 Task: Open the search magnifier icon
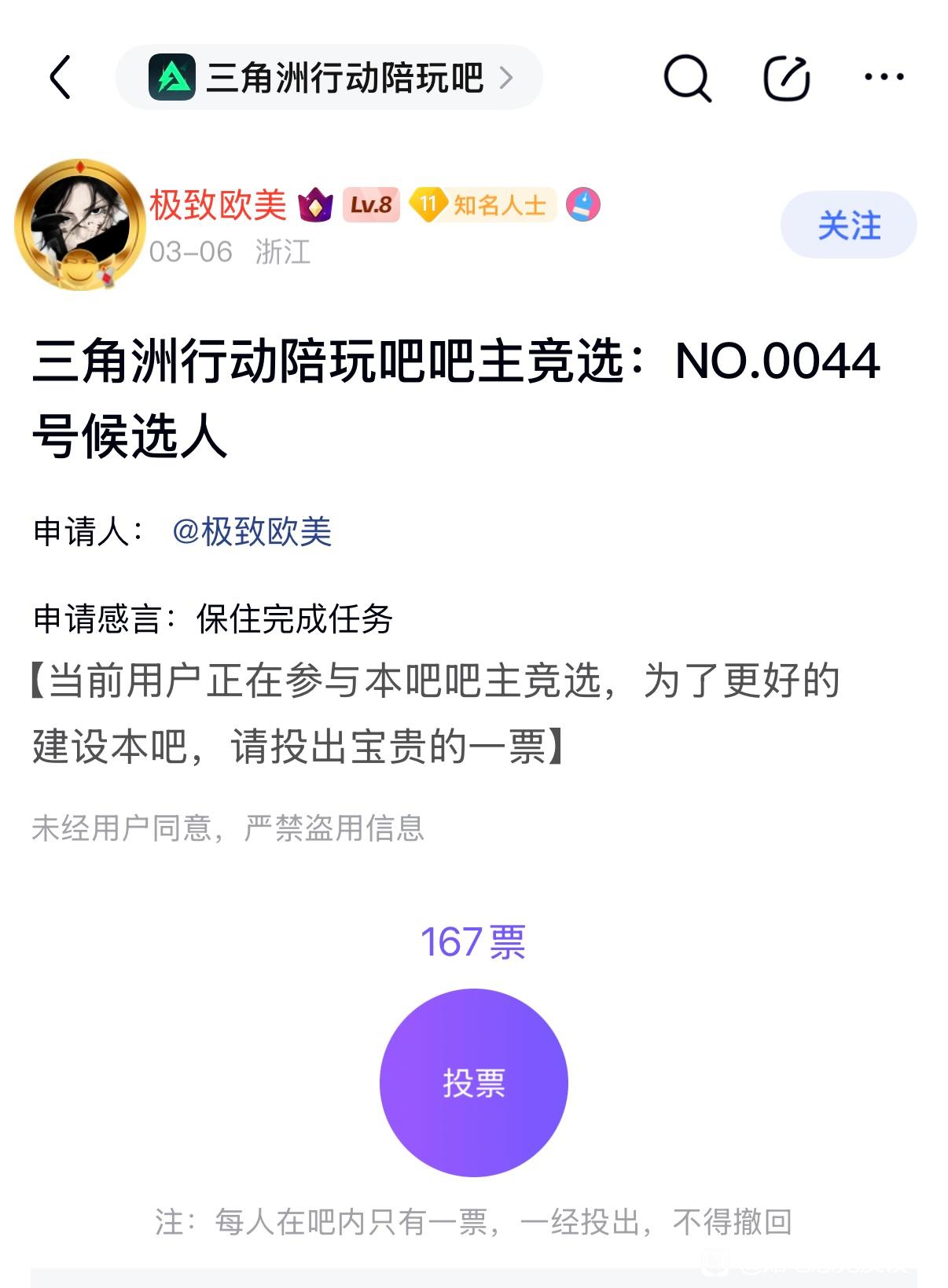pyautogui.click(x=687, y=78)
